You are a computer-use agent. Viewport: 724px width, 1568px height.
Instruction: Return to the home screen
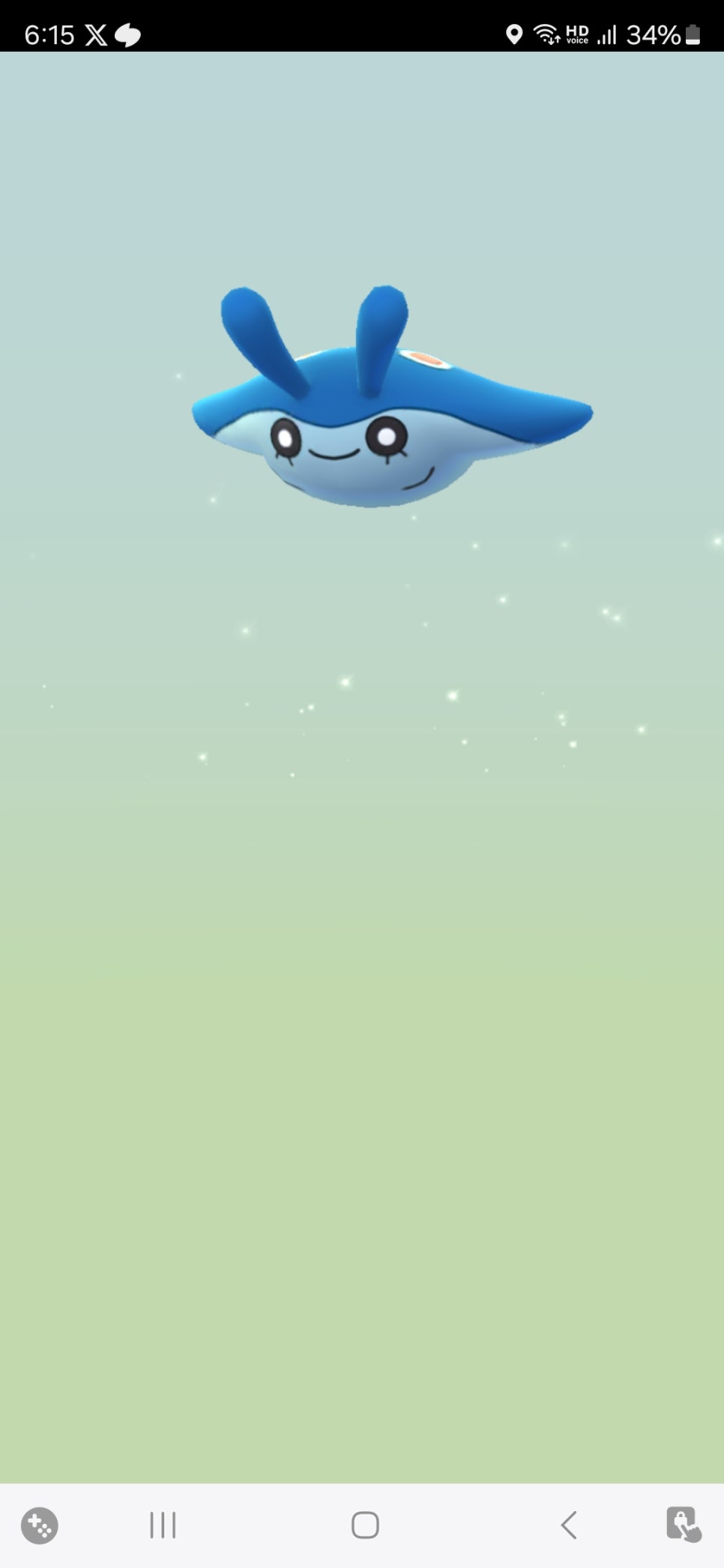[x=365, y=1525]
